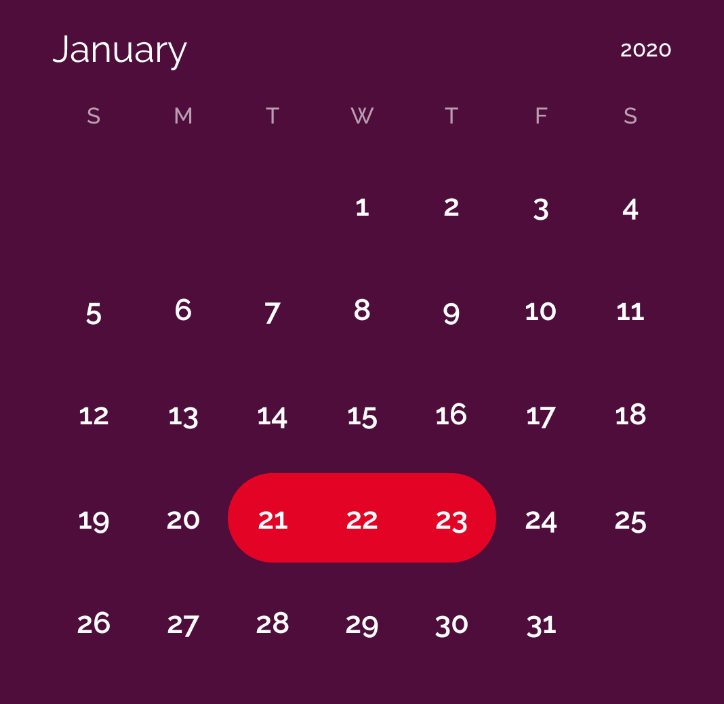Tap day 28

coord(272,624)
